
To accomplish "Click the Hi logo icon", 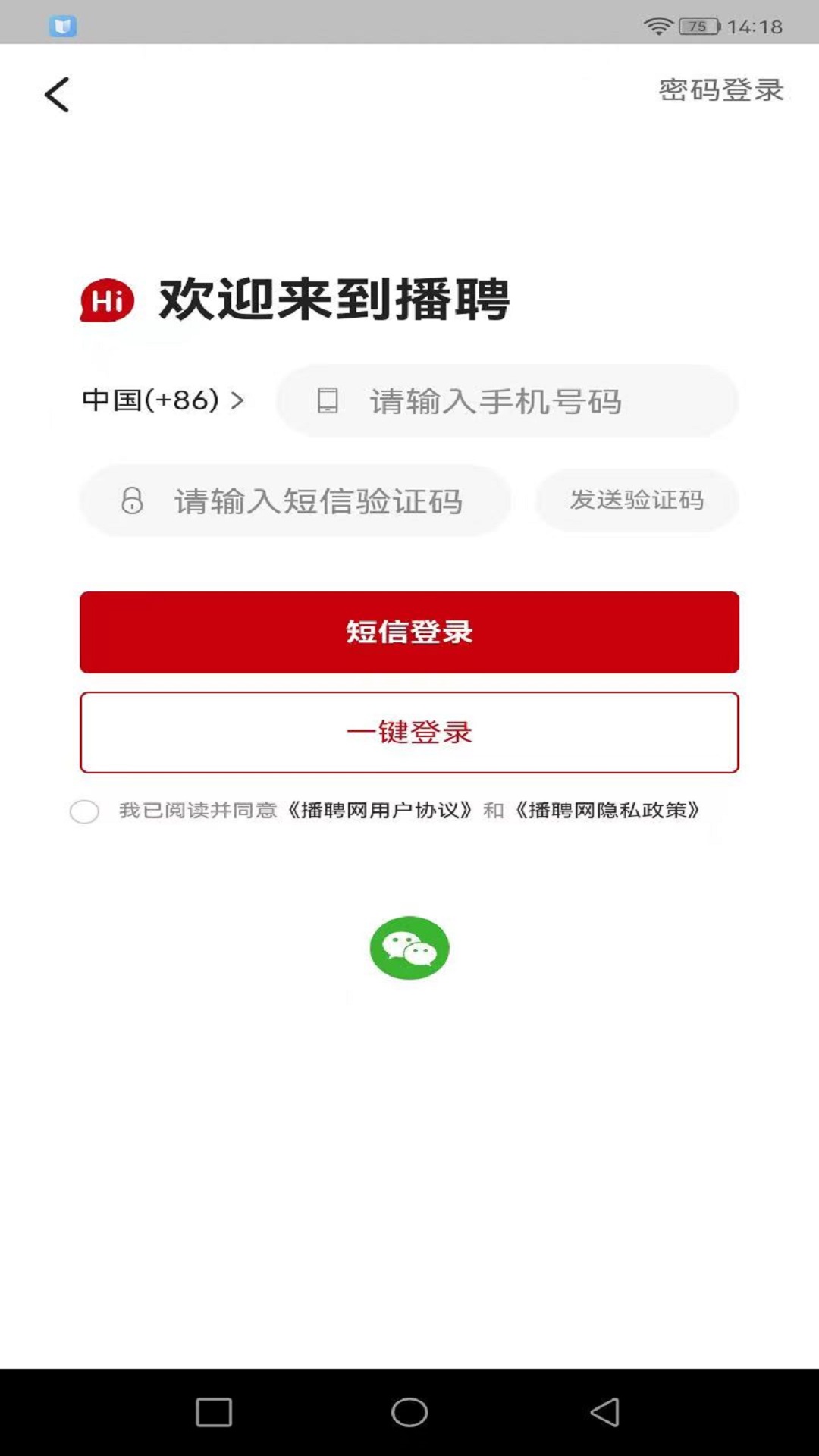I will click(x=107, y=300).
